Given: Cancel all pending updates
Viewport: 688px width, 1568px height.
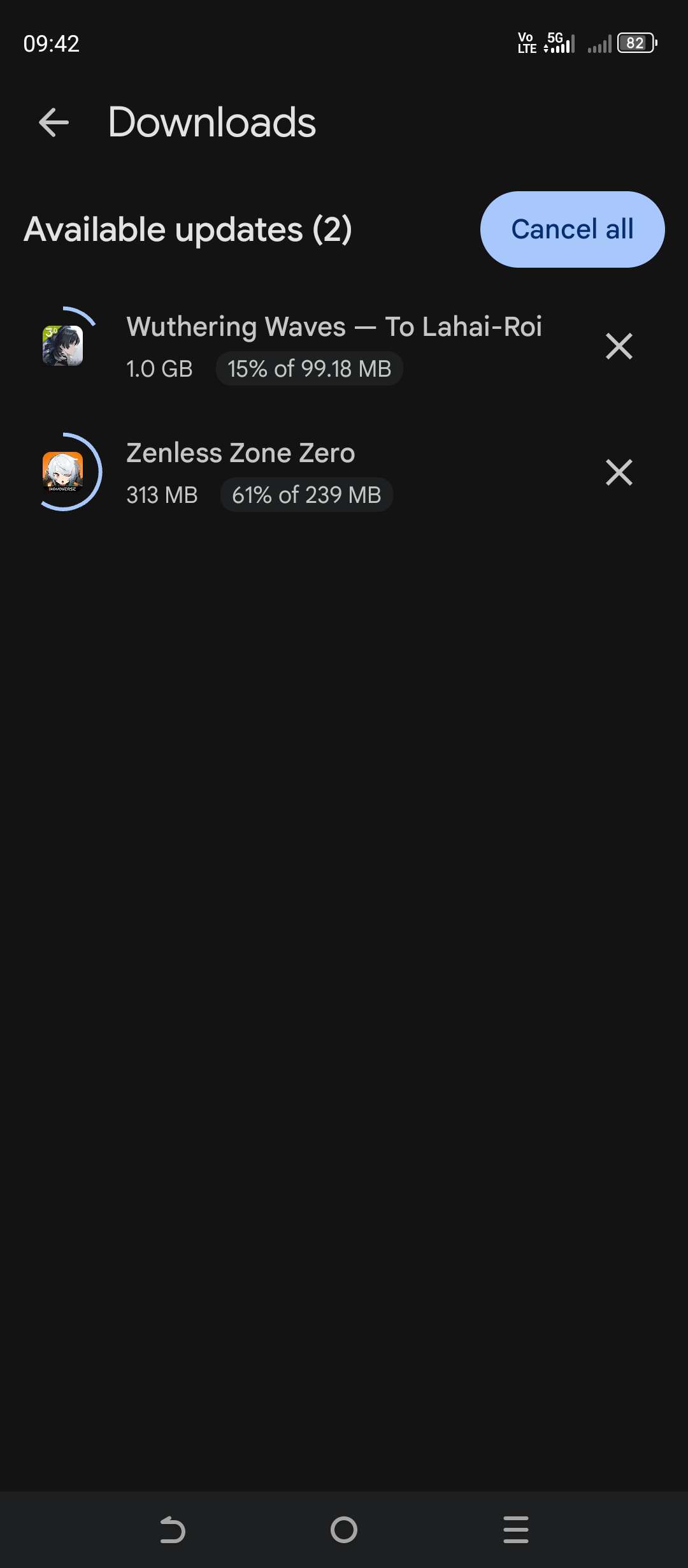Looking at the screenshot, I should pyautogui.click(x=571, y=229).
